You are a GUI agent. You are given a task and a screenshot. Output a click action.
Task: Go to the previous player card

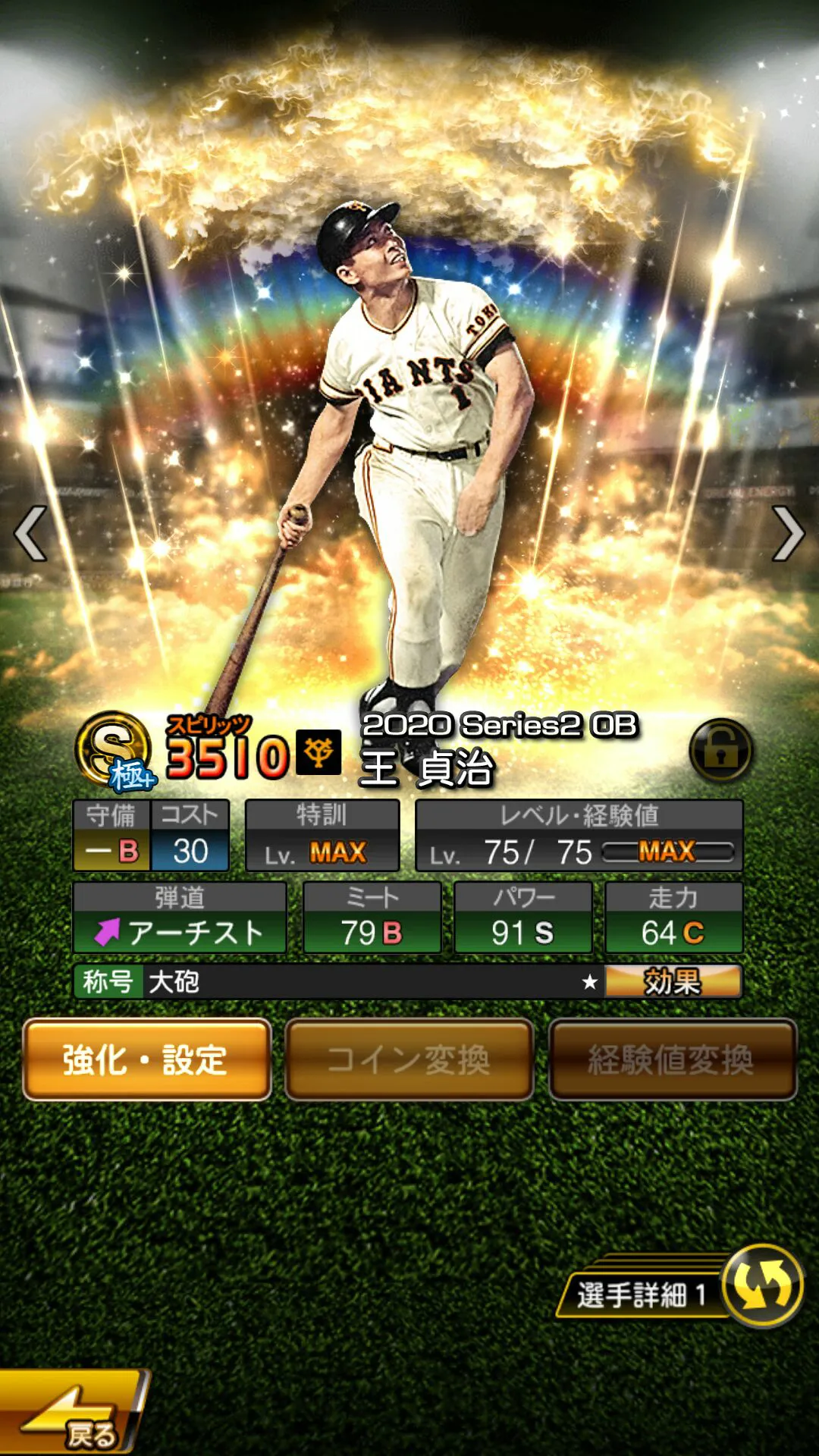pyautogui.click(x=32, y=534)
